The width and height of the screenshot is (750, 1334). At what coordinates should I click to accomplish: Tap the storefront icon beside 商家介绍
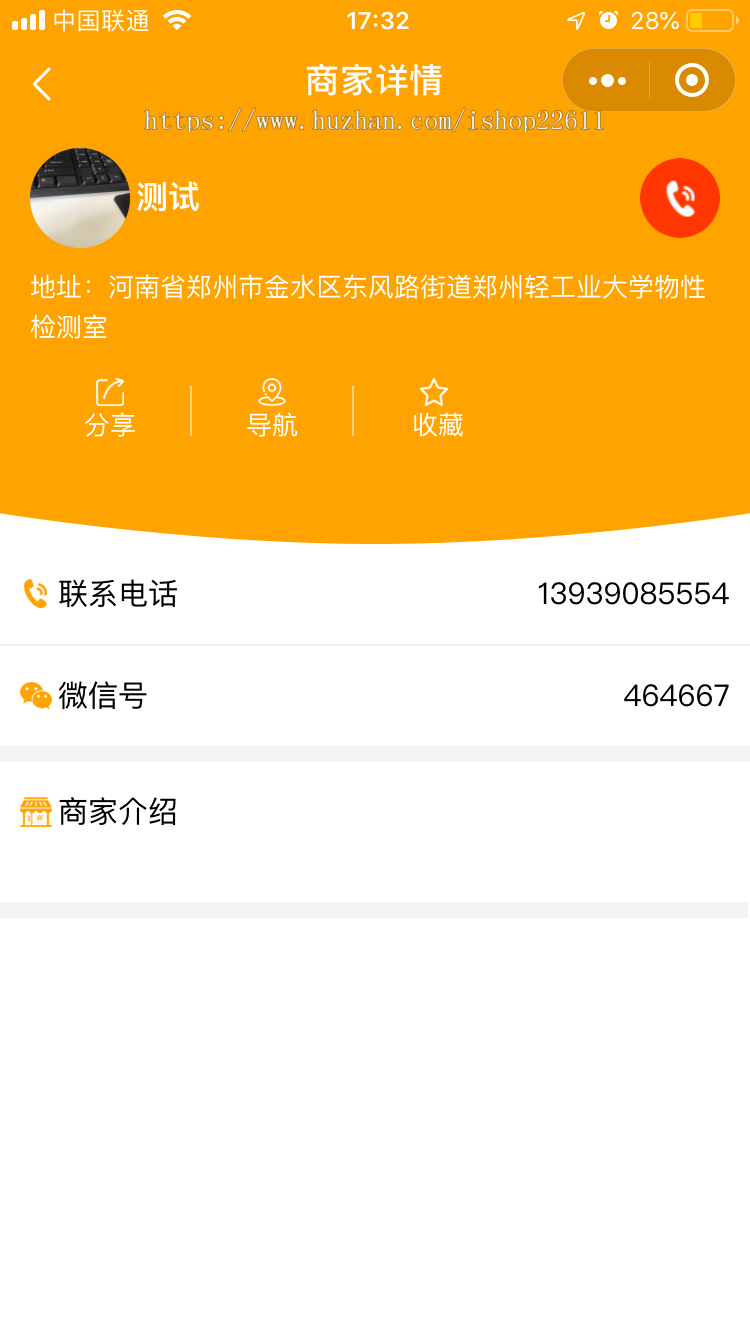(36, 812)
